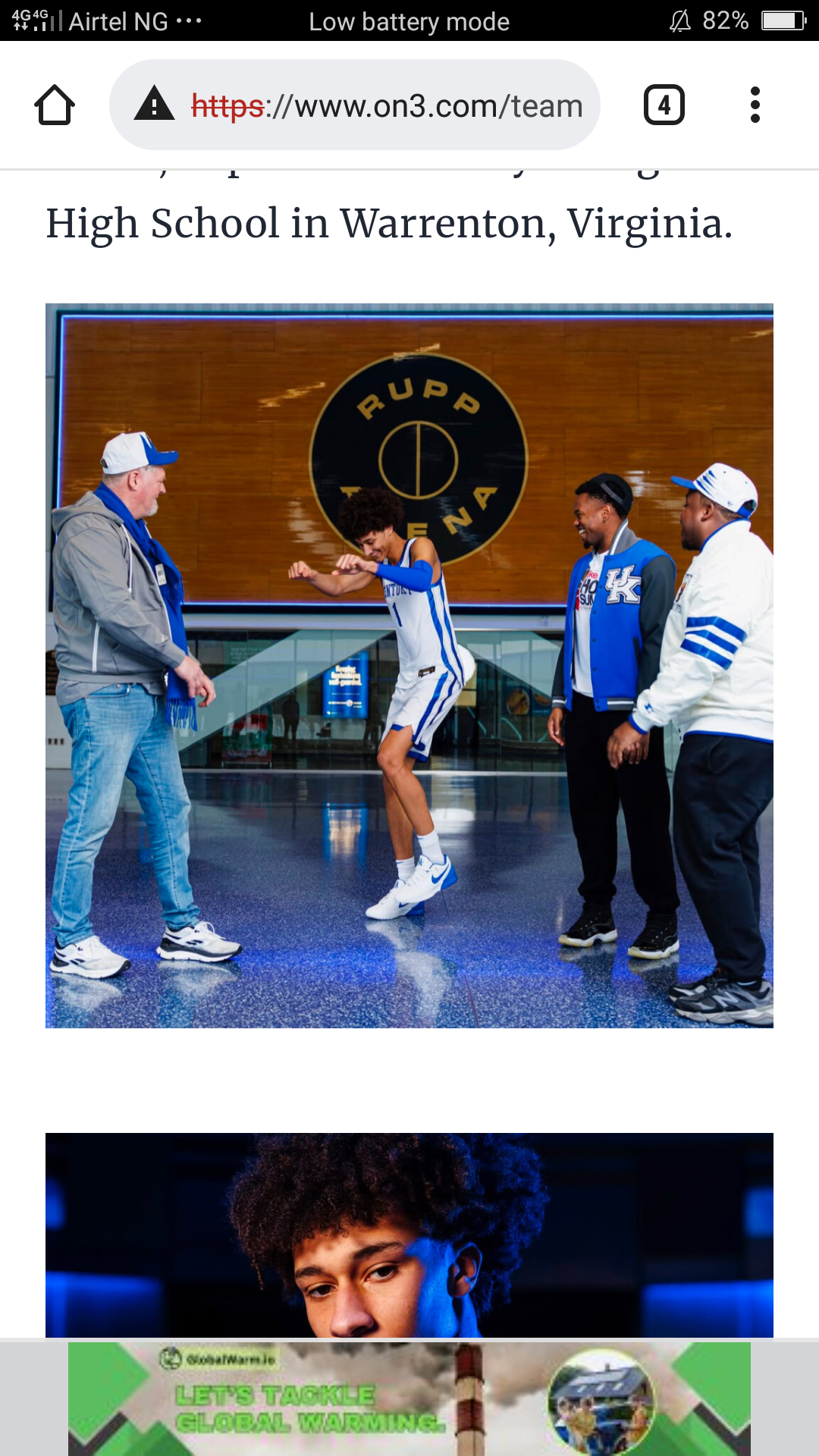Open the close-up player portrait photo

(x=409, y=1235)
